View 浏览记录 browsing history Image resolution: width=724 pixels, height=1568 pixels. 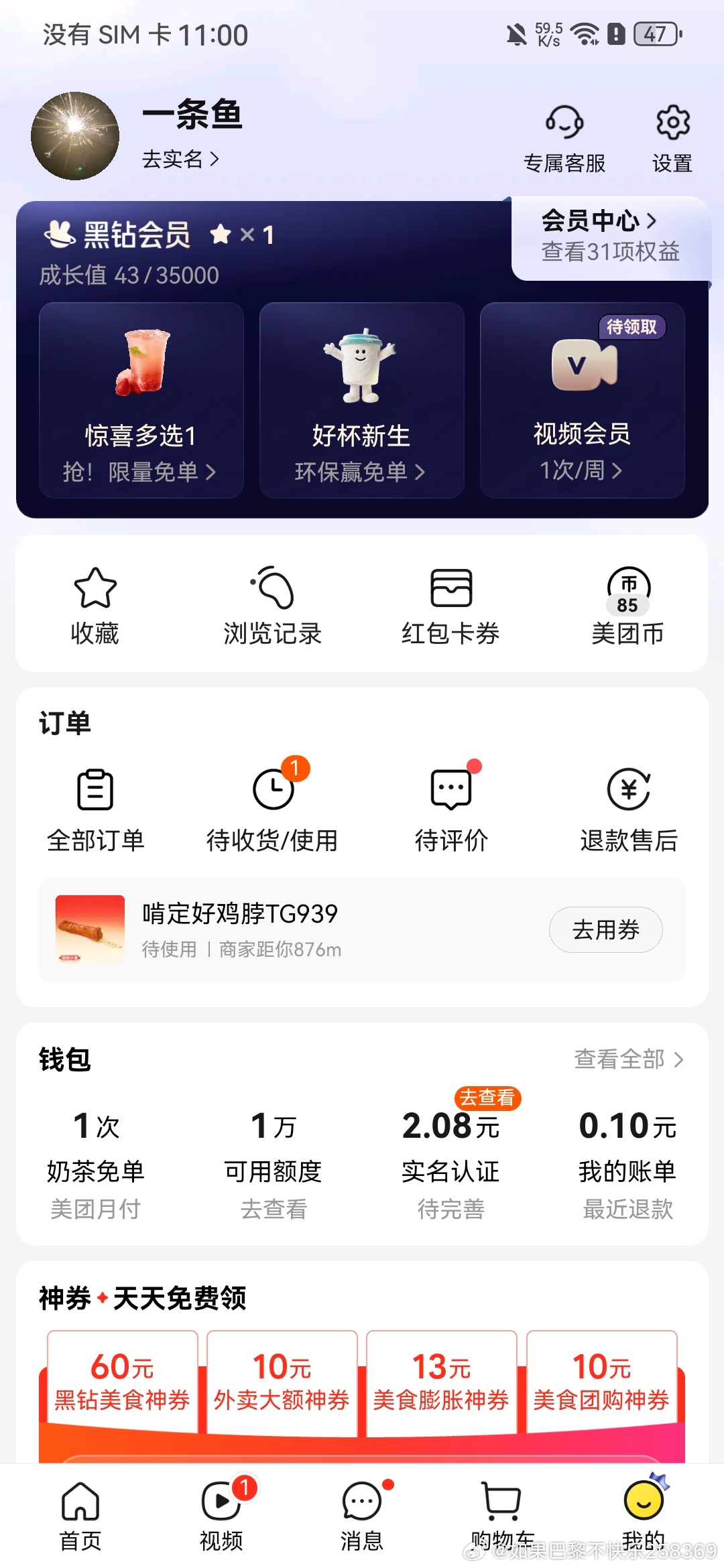[x=273, y=605]
